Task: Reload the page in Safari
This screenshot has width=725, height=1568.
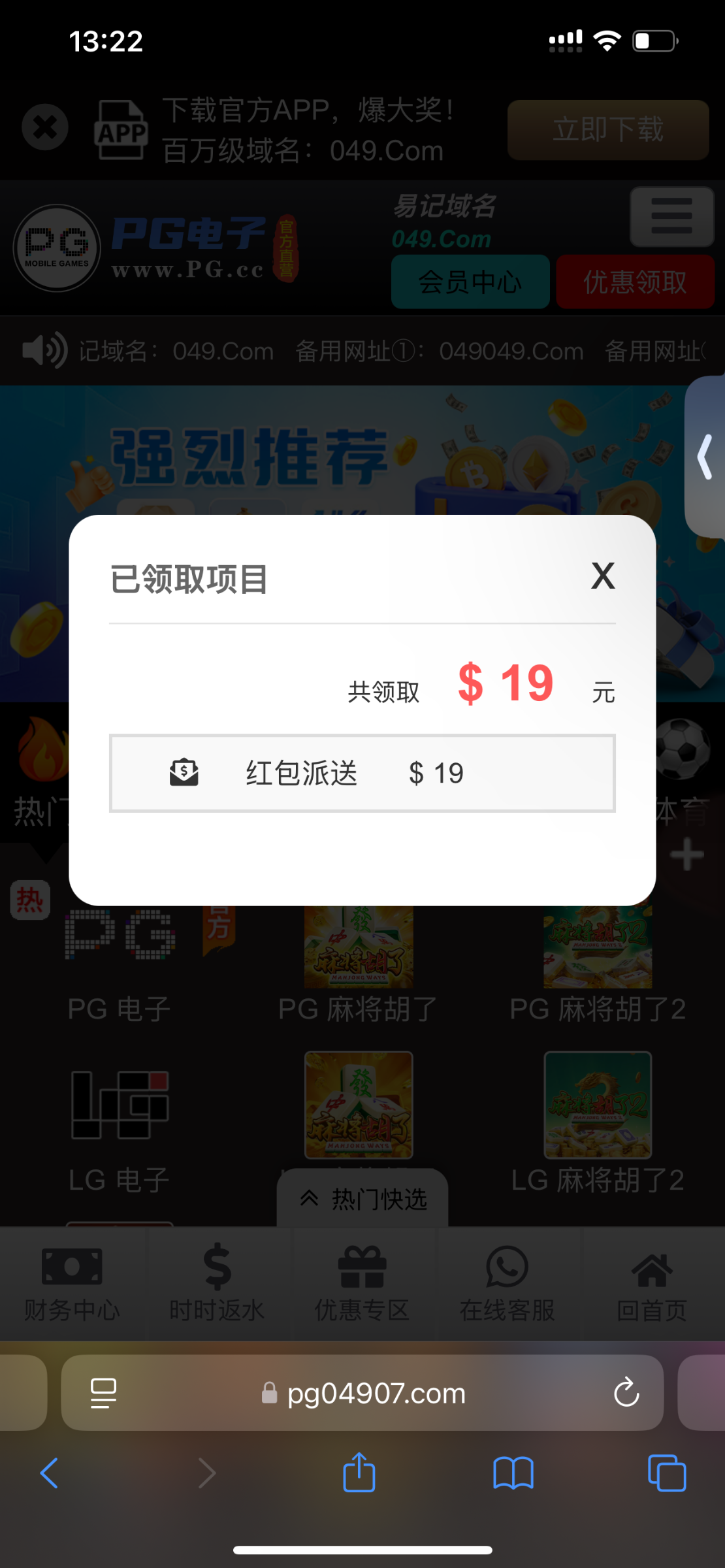Action: 626,1392
